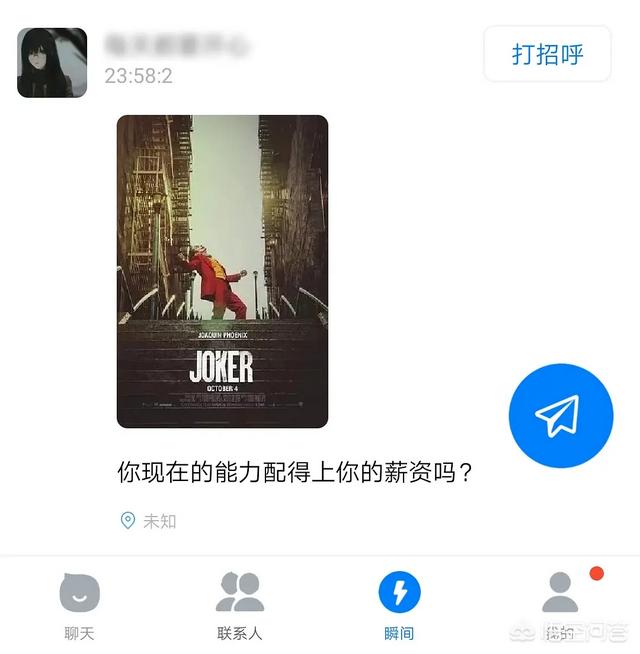This screenshot has width=640, height=654.
Task: Open the 我的 profile tab
Action: point(560,605)
